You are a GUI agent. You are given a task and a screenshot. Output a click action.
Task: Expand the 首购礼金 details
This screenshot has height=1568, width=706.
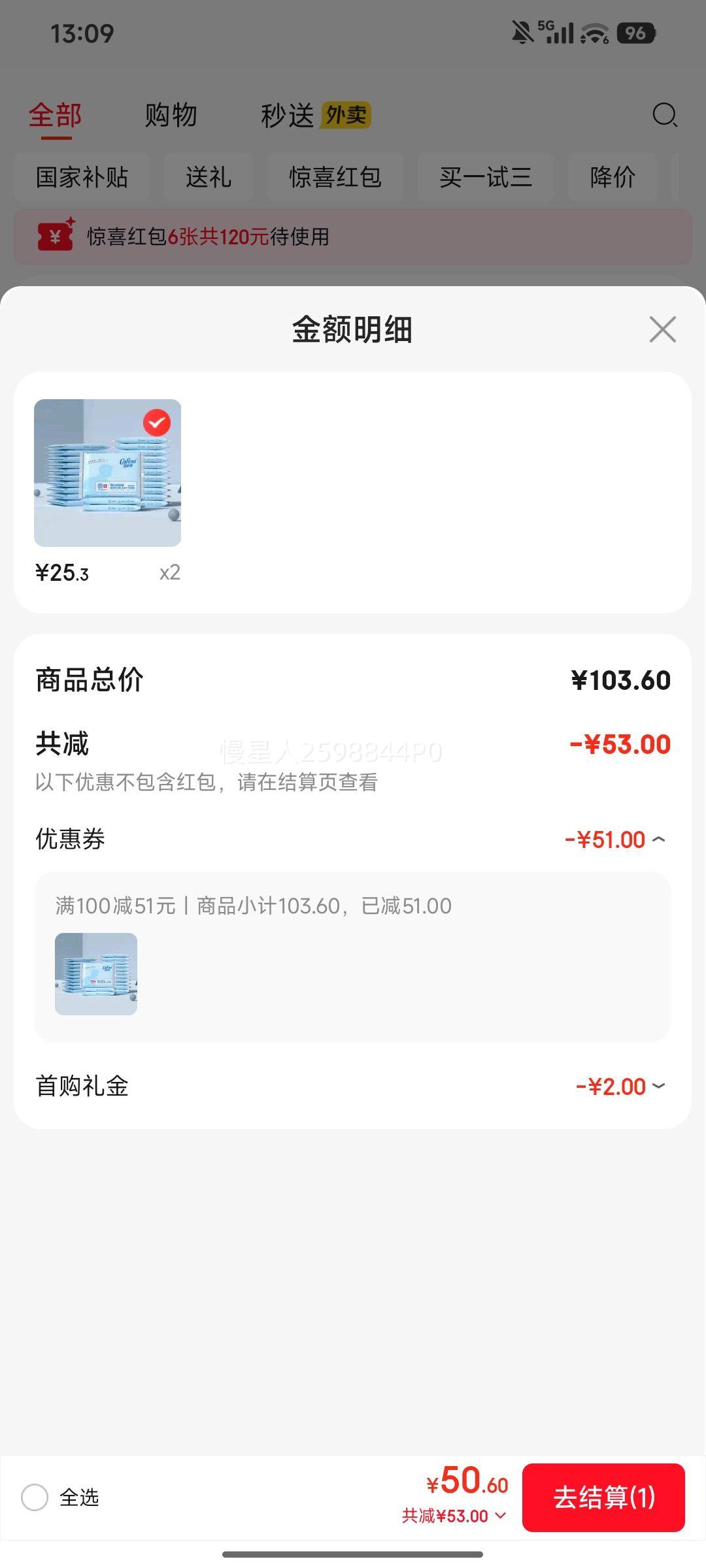click(x=660, y=1085)
